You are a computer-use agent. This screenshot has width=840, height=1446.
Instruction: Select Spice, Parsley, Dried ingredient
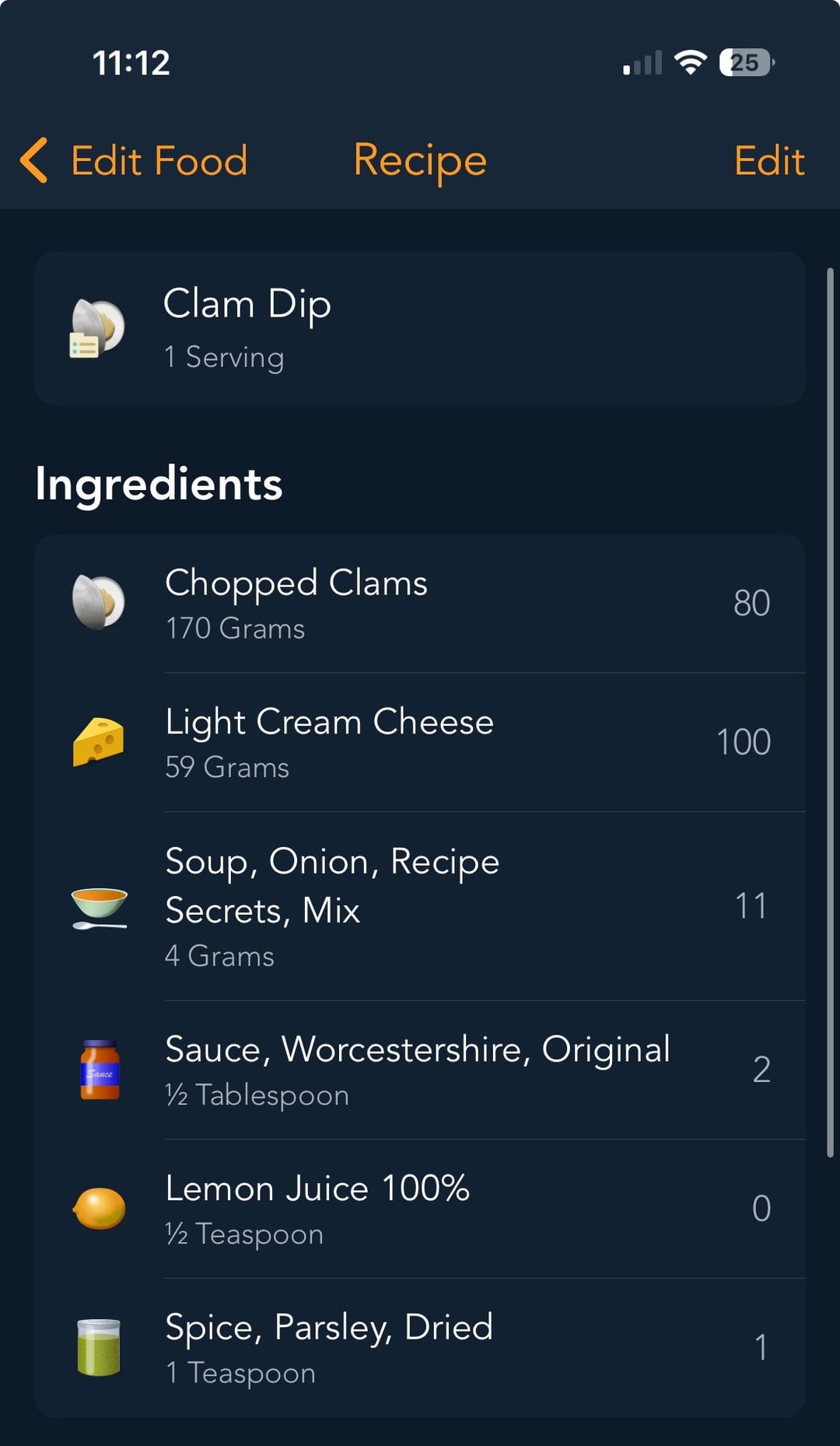(420, 1348)
